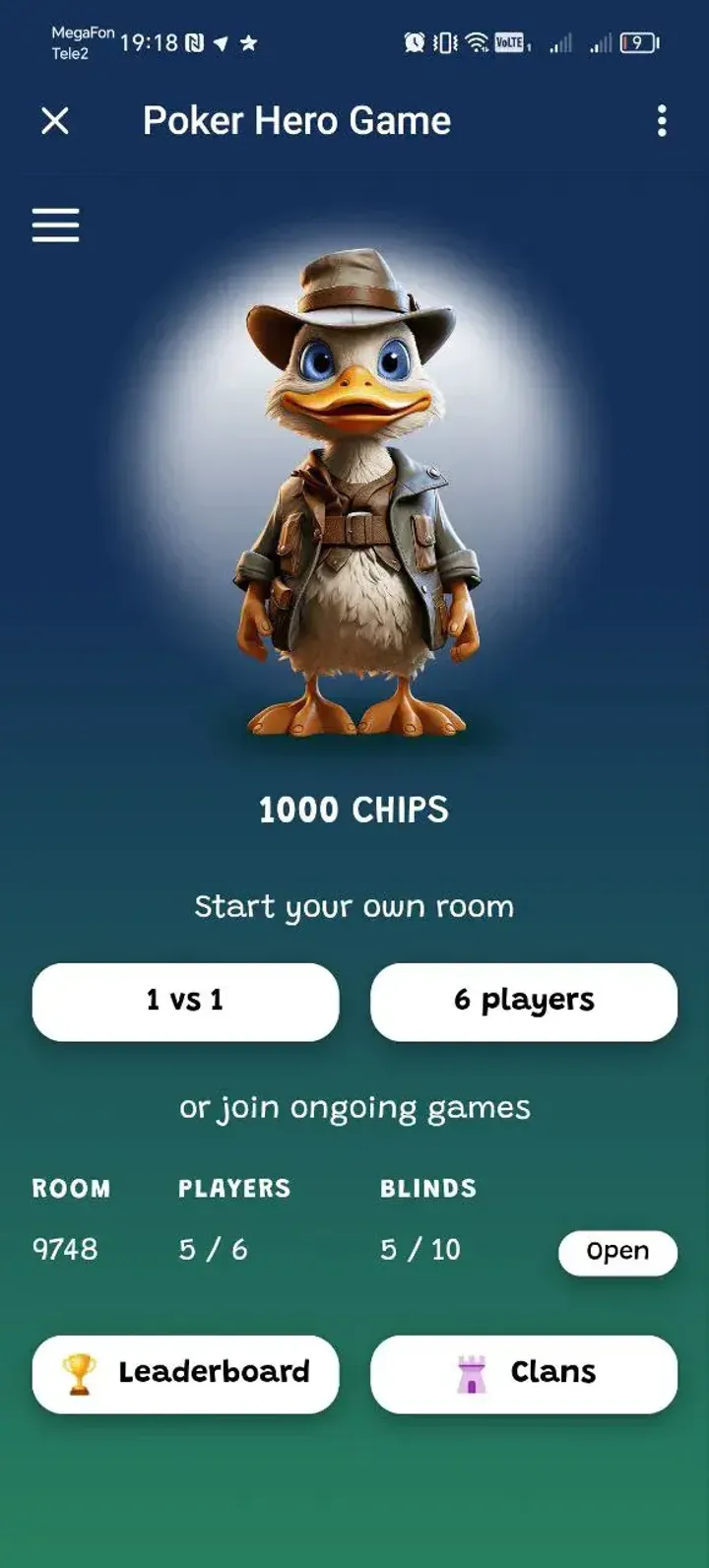Open the three-dot overflow menu

(661, 120)
